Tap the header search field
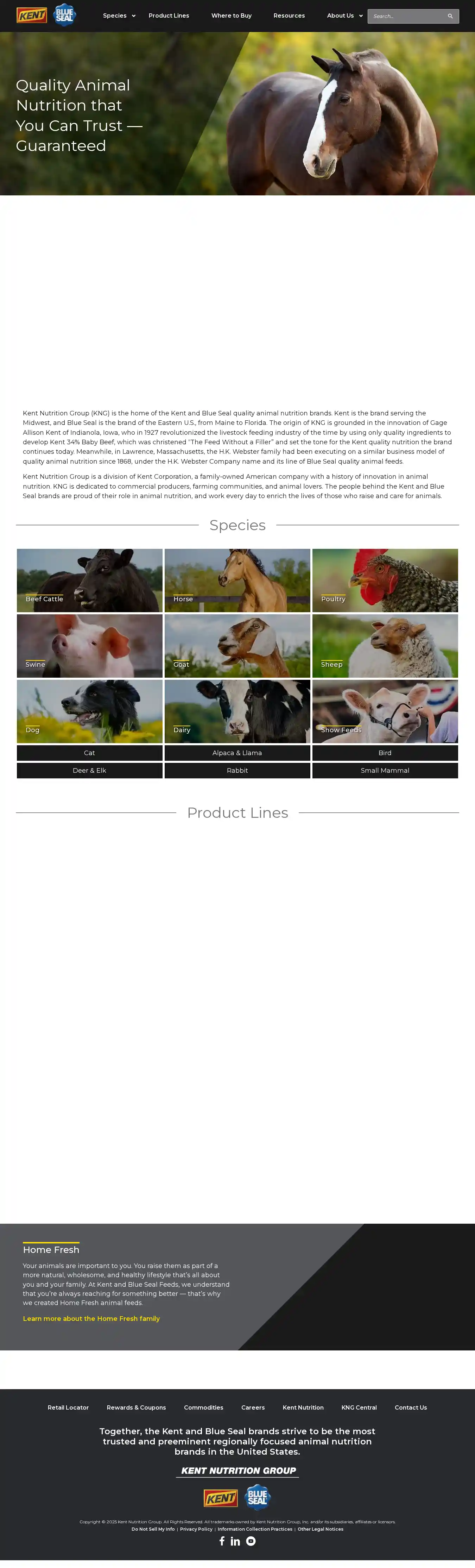475x1568 pixels. (x=407, y=17)
